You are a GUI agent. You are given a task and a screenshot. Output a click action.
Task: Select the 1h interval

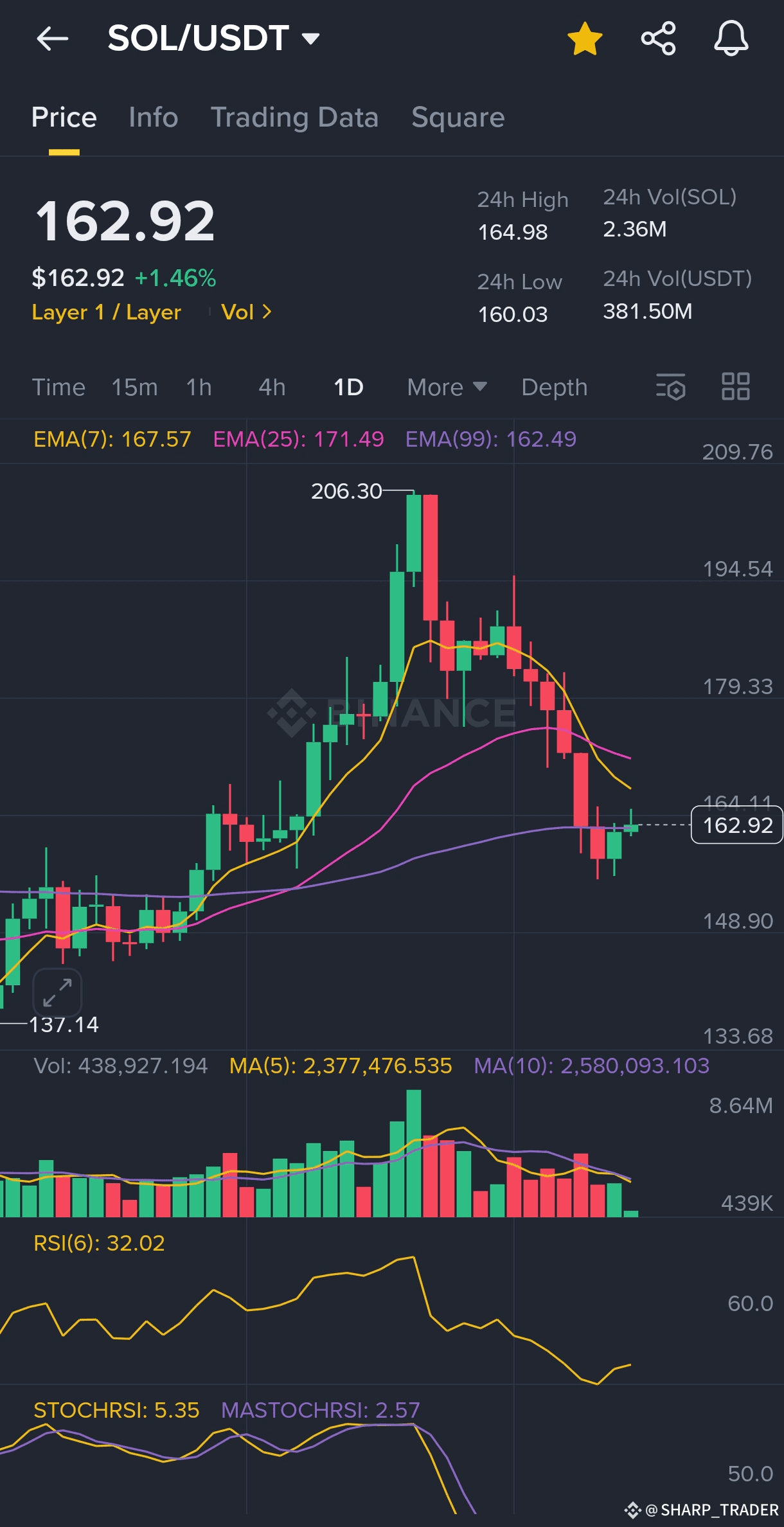(x=199, y=388)
